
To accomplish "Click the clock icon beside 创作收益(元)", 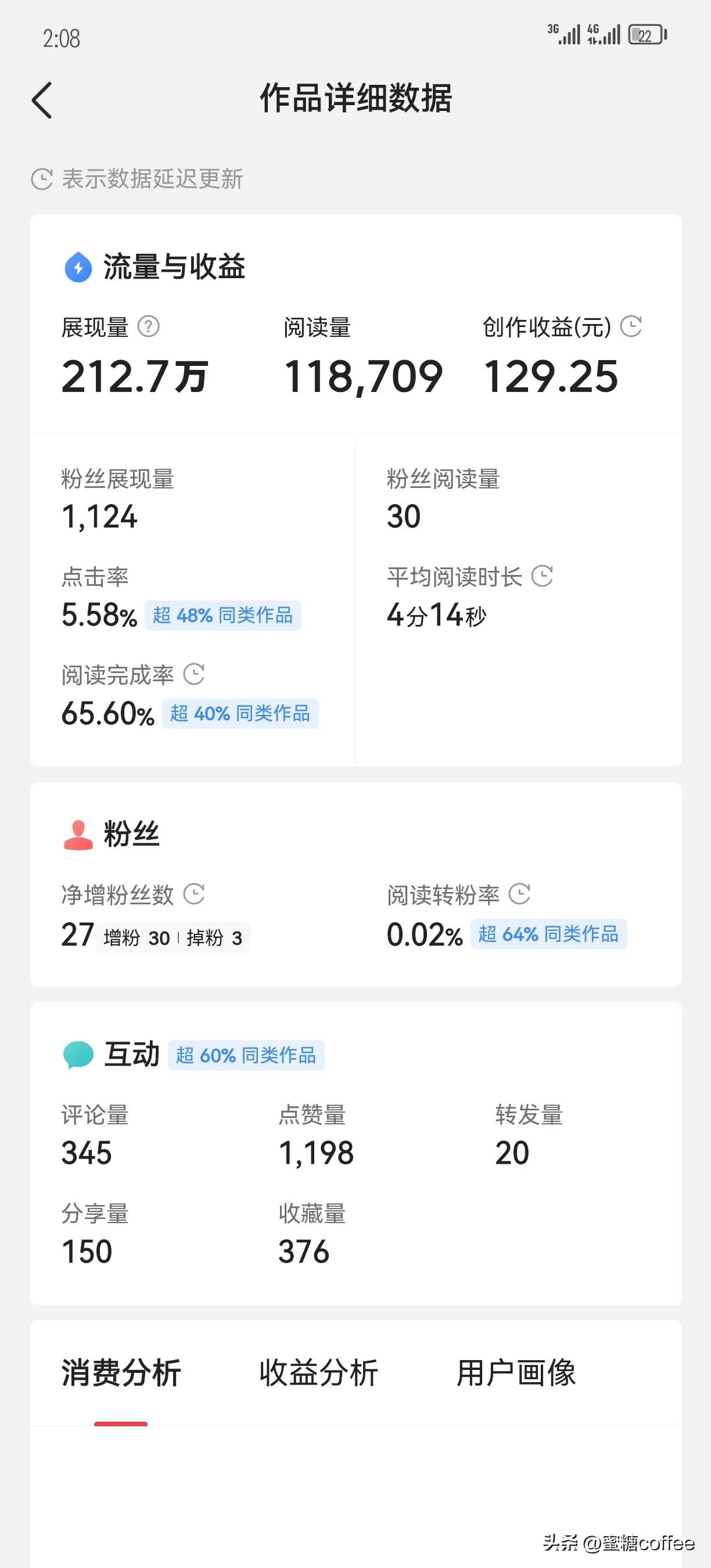I will coord(631,327).
